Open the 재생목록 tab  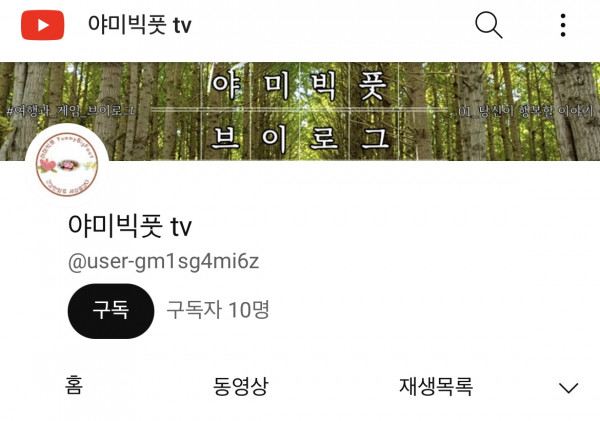click(435, 386)
